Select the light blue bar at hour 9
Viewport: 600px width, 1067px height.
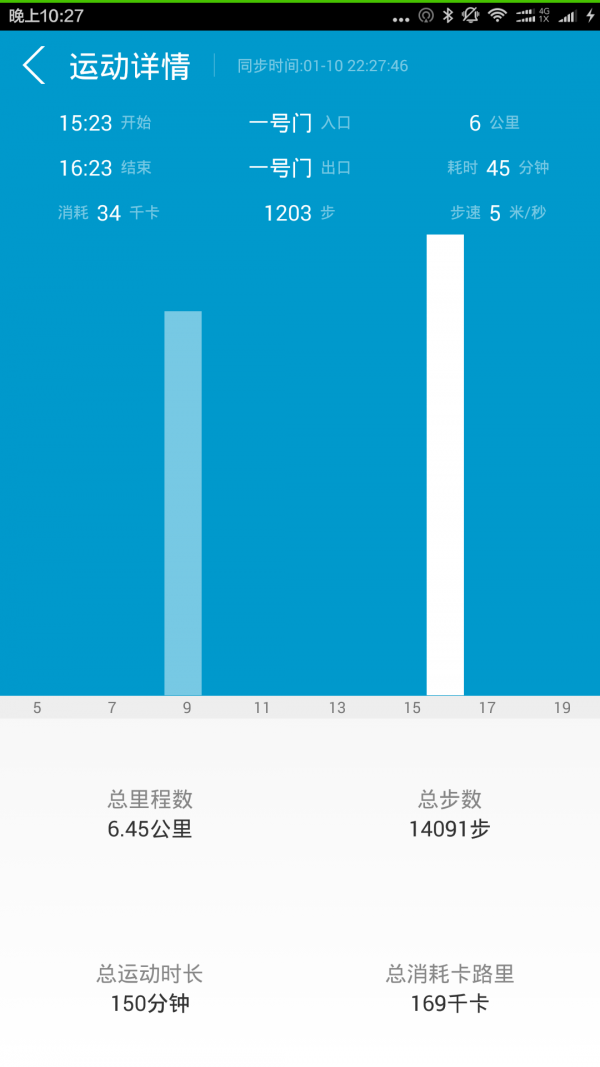(x=183, y=503)
